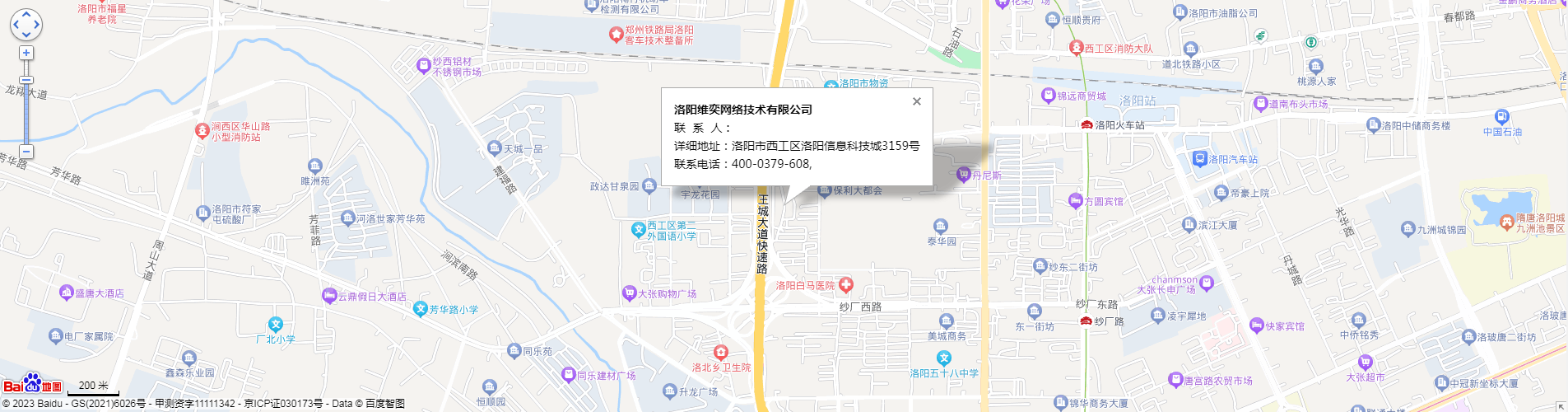
Task: Select the 丹尼斯 shopping marker
Action: (963, 174)
